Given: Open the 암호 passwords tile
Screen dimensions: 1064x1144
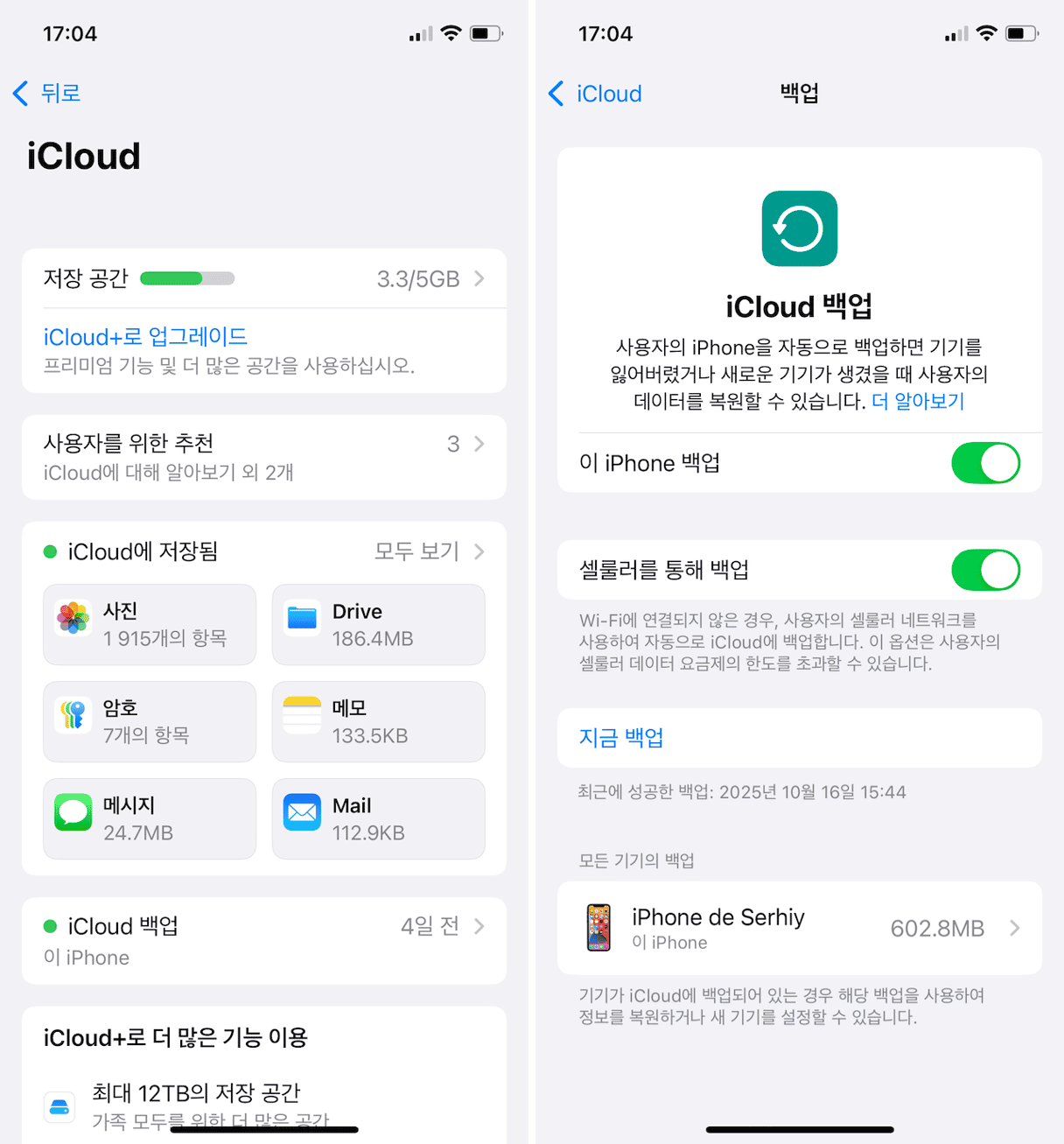Looking at the screenshot, I should (x=150, y=721).
